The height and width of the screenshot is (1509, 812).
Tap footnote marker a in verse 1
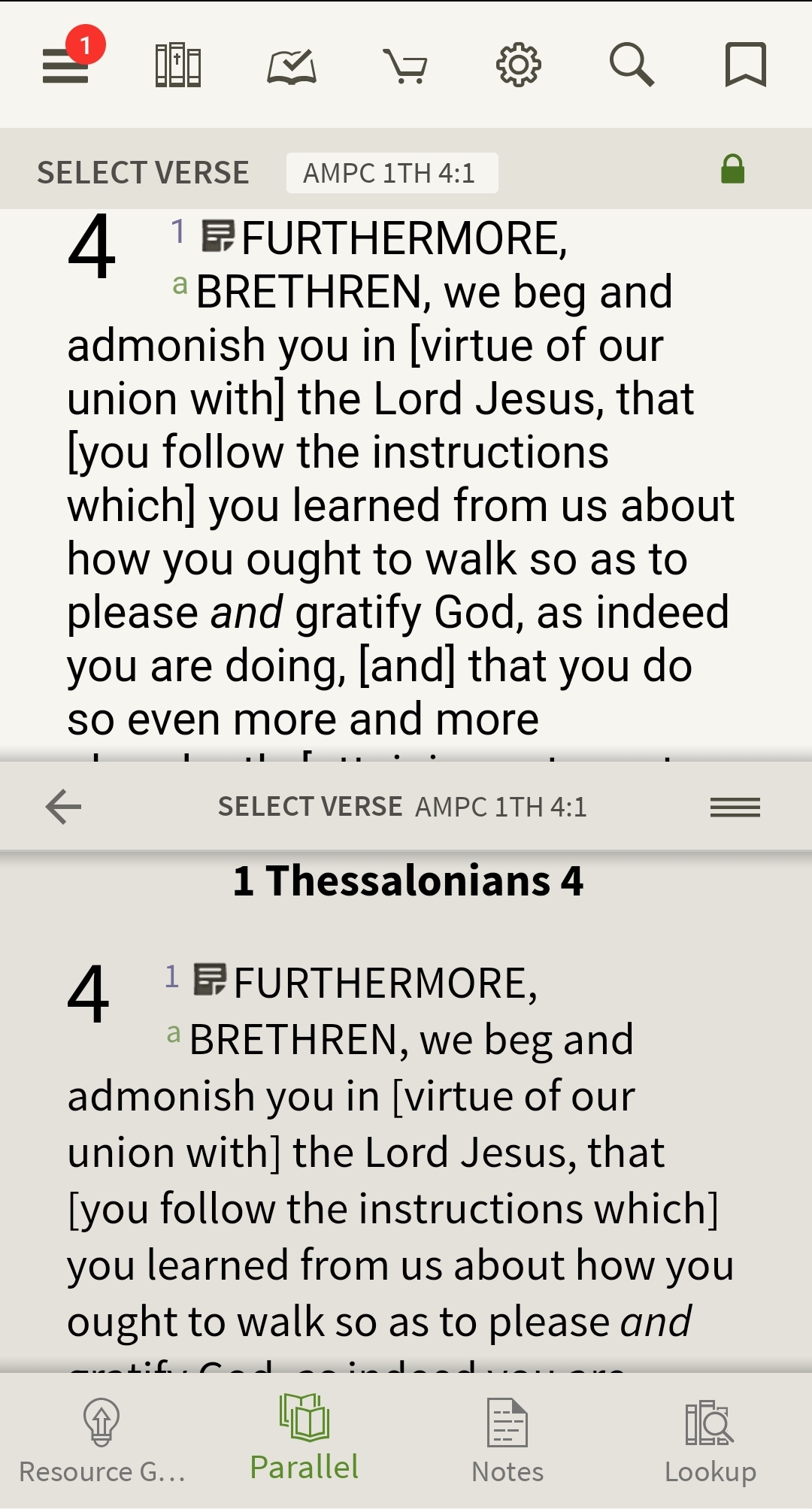[x=180, y=284]
